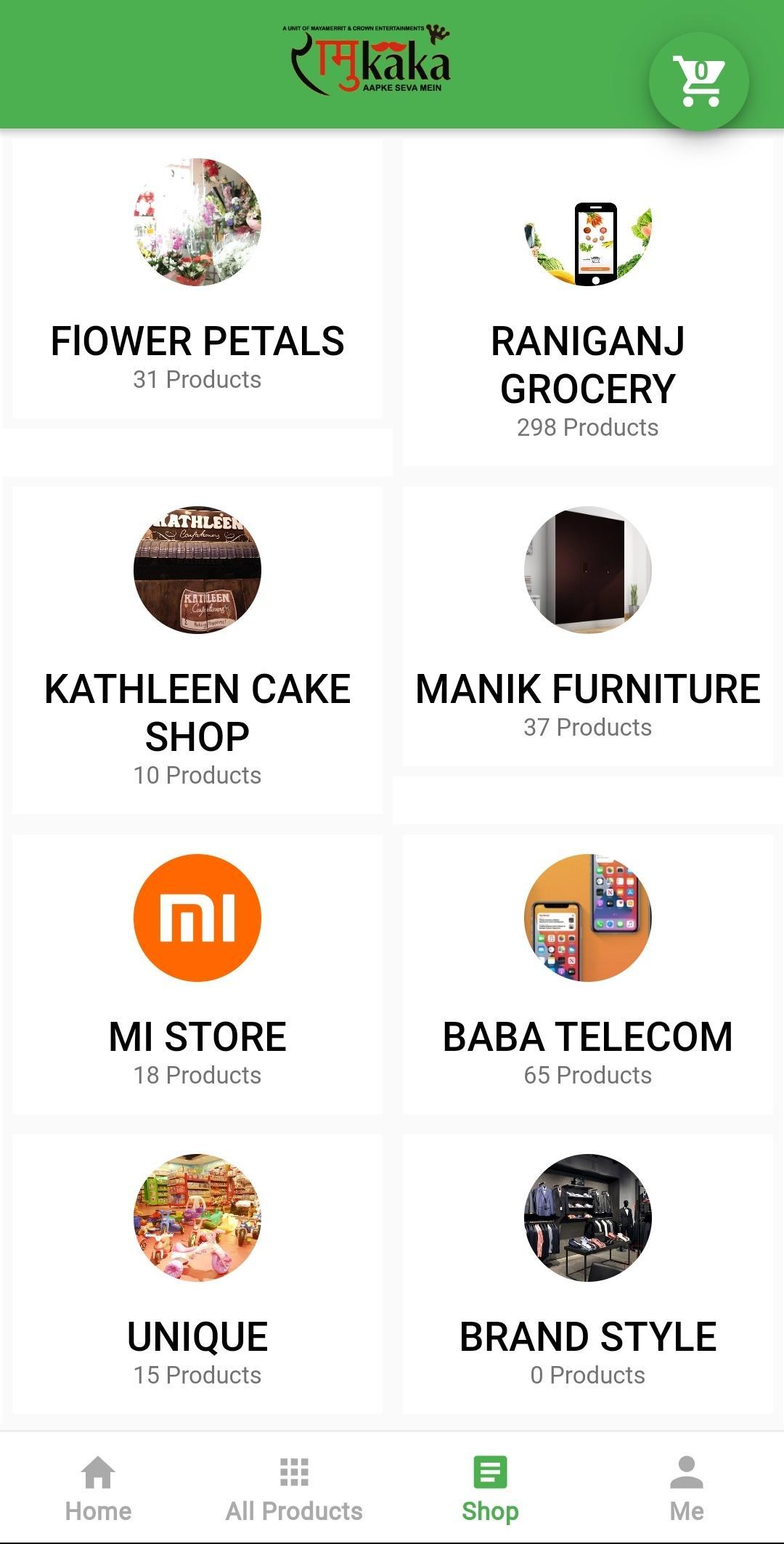This screenshot has height=1544, width=784.
Task: Open the Me profile tab
Action: 686,1489
